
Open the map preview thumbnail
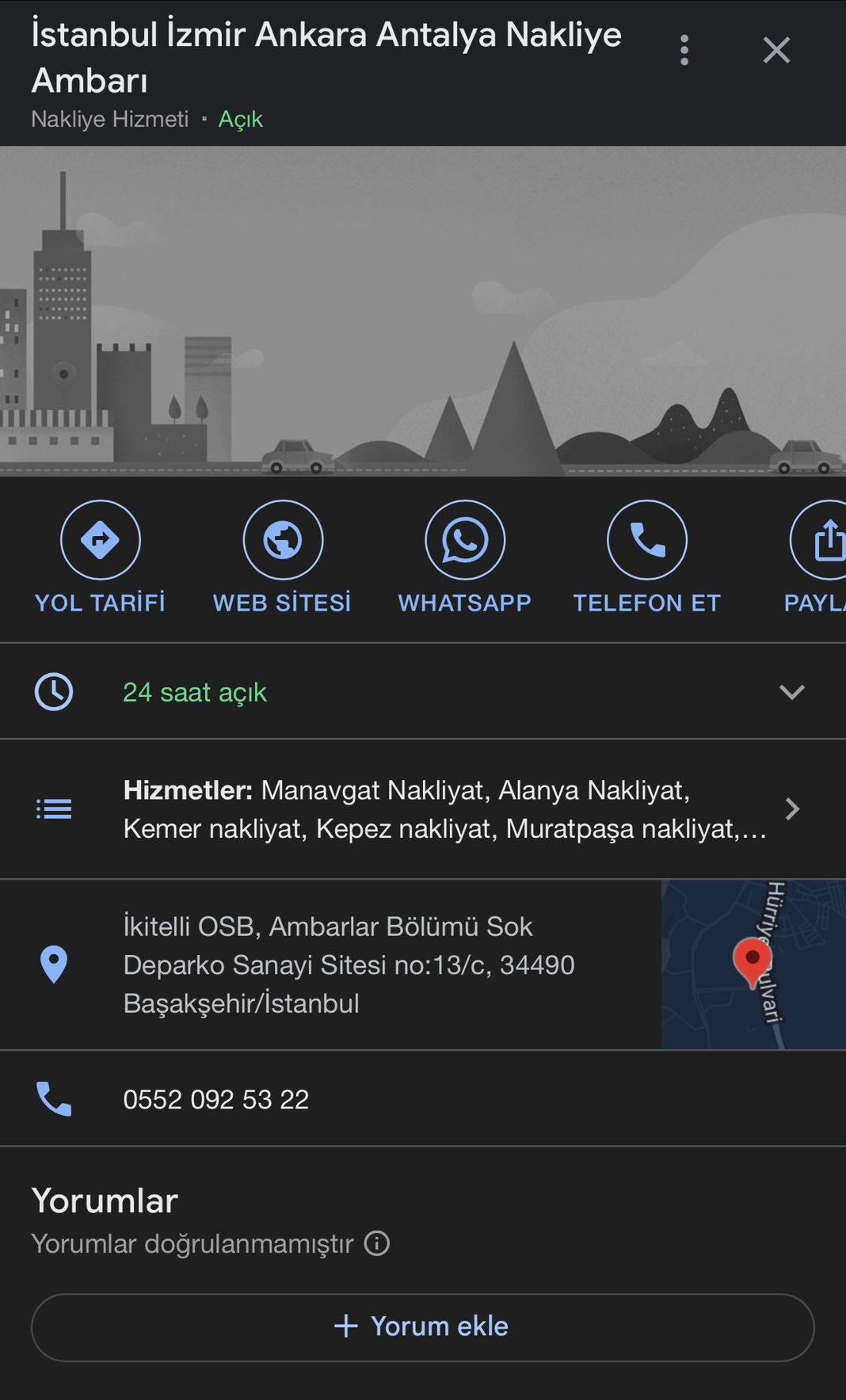click(x=753, y=964)
